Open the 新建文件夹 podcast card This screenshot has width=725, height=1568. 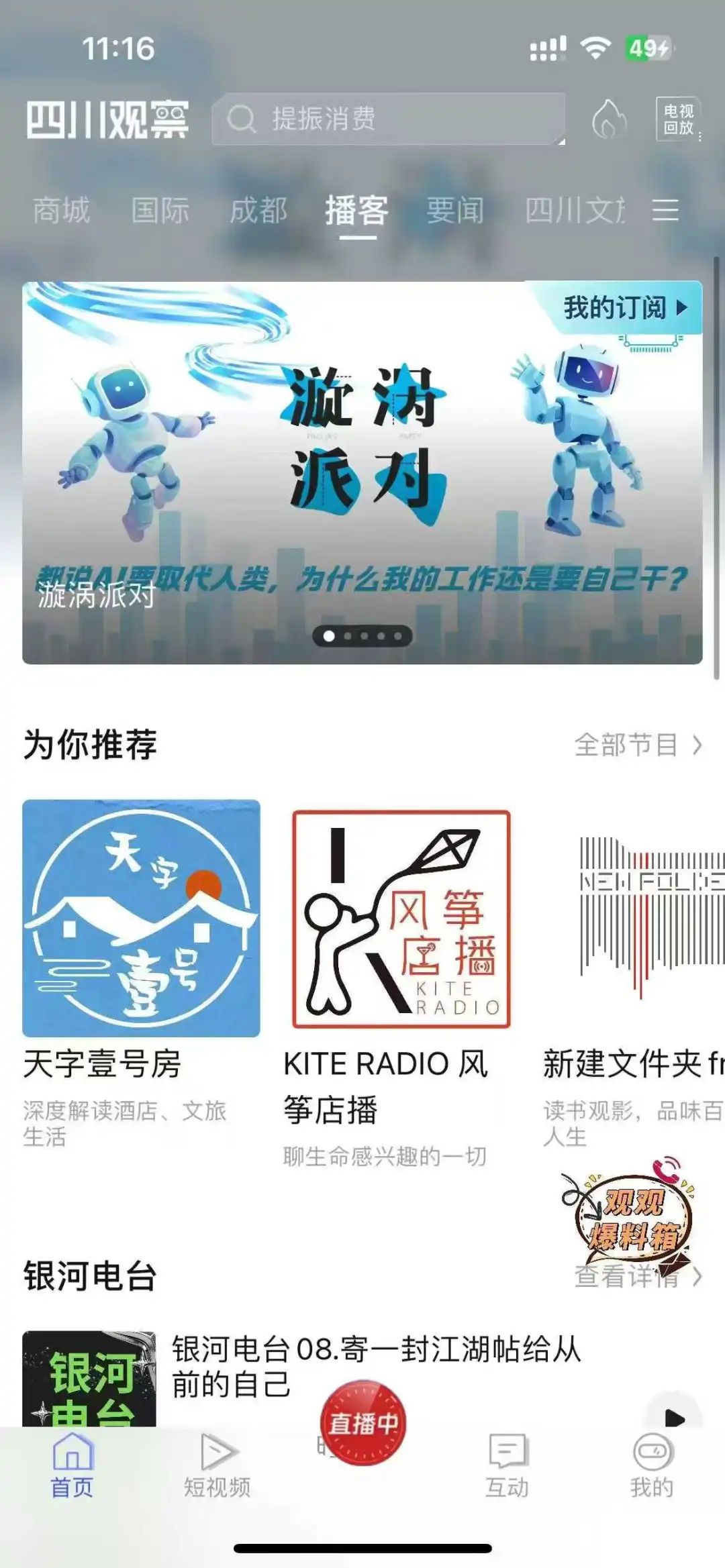point(633,919)
